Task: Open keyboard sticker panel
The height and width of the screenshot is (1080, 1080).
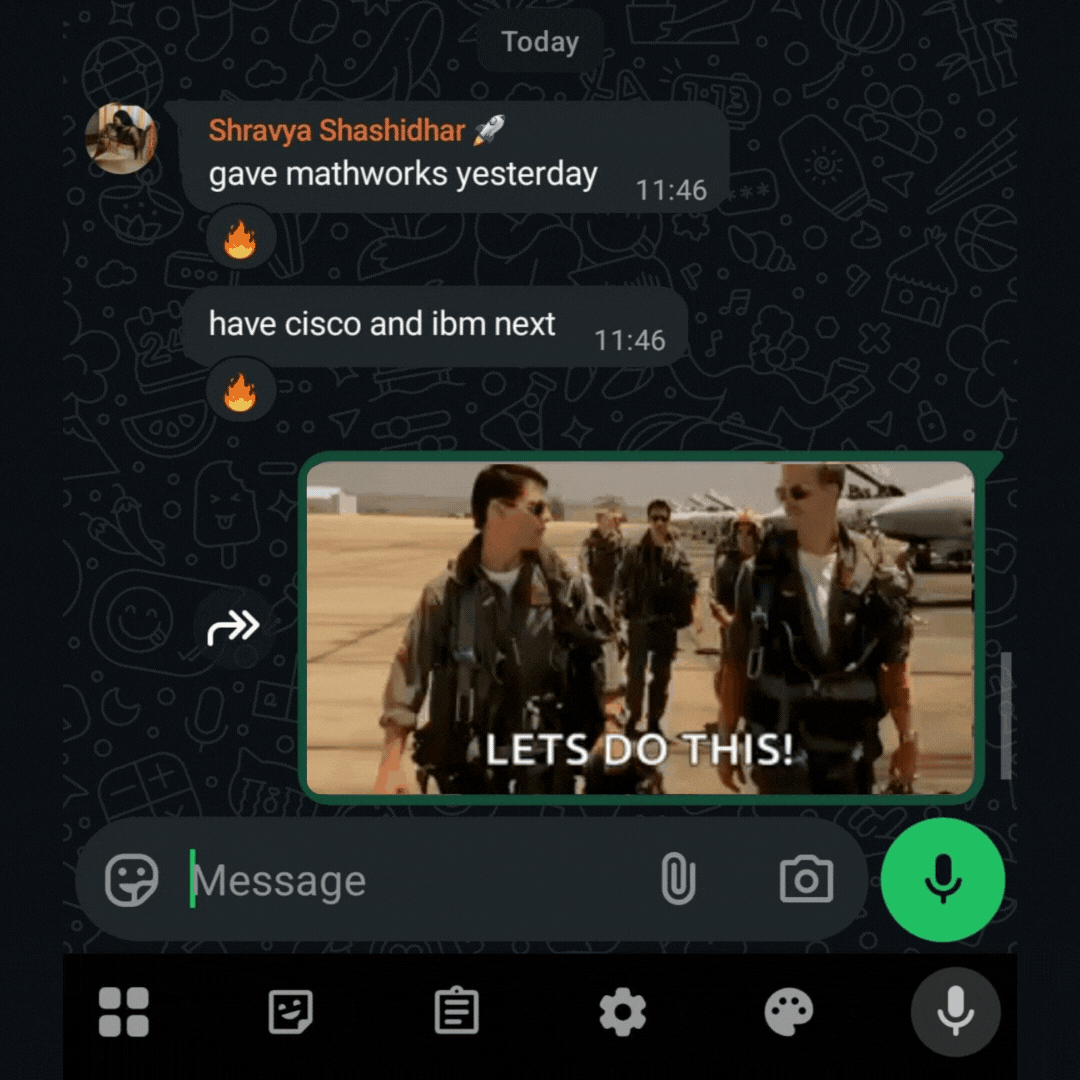Action: pos(291,1012)
